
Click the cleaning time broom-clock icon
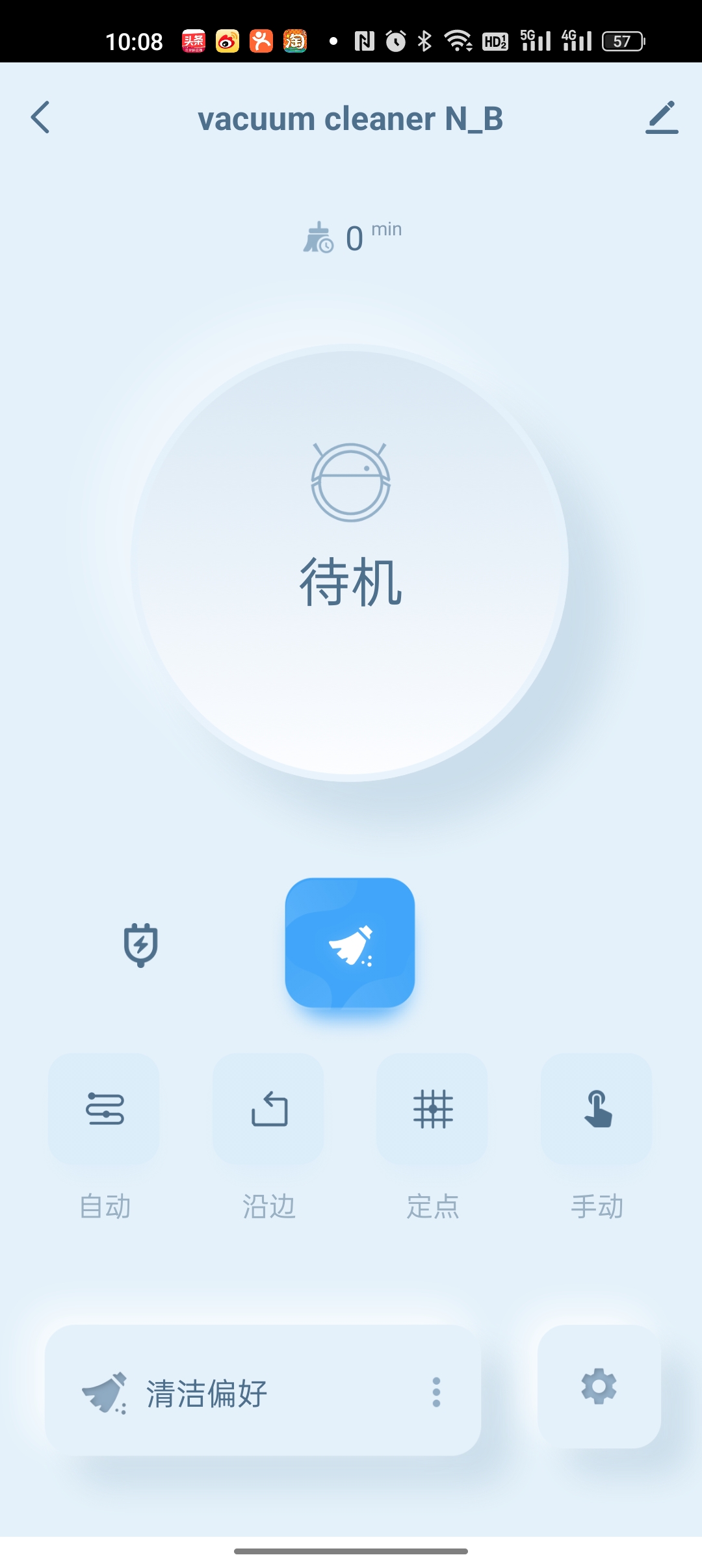pos(318,237)
